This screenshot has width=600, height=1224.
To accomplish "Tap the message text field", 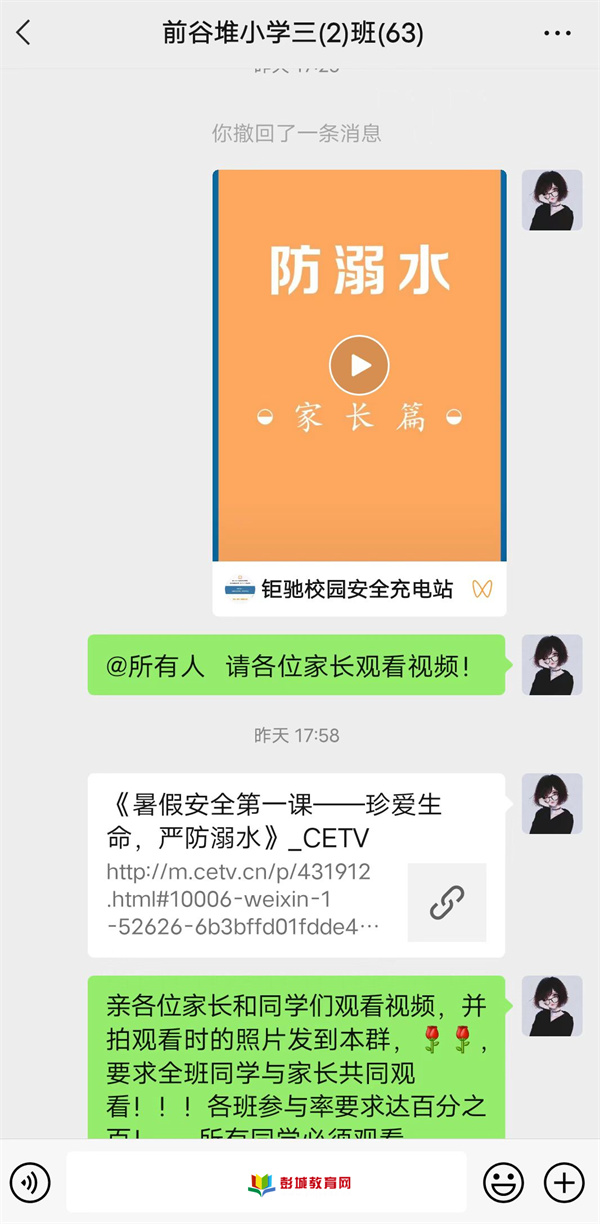I will 266,1183.
